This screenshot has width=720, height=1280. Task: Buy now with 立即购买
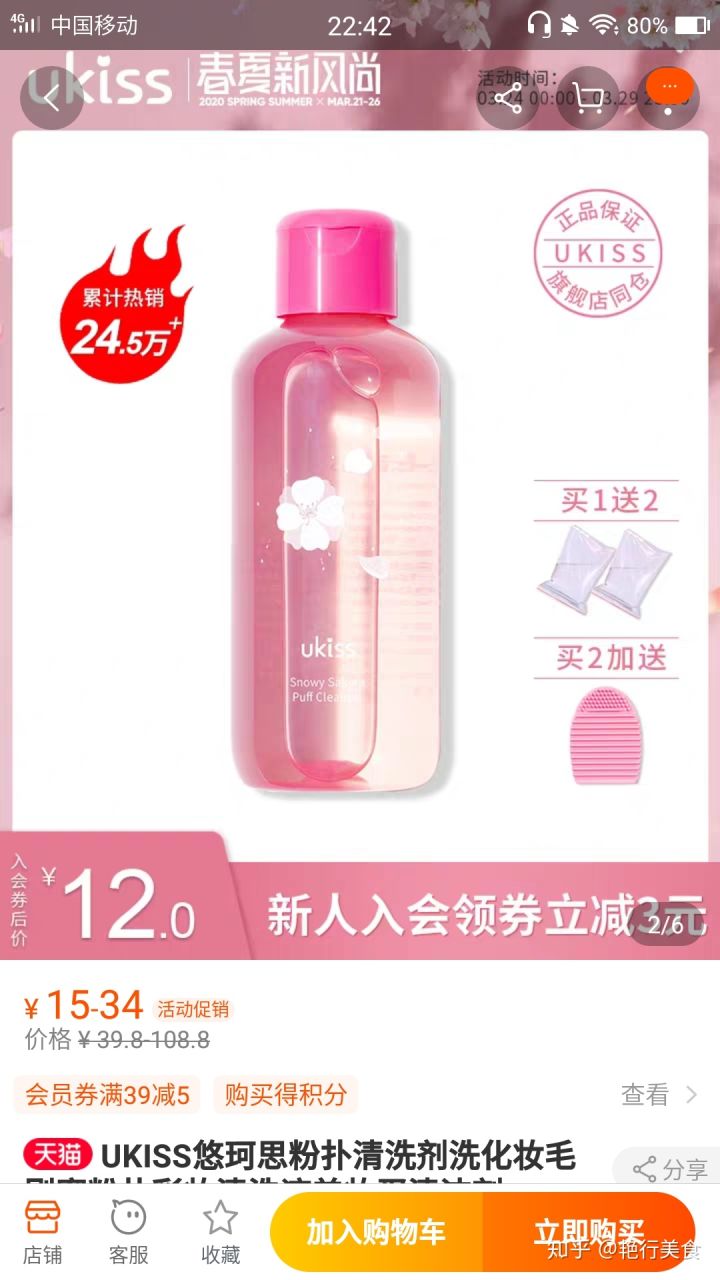[588, 1232]
